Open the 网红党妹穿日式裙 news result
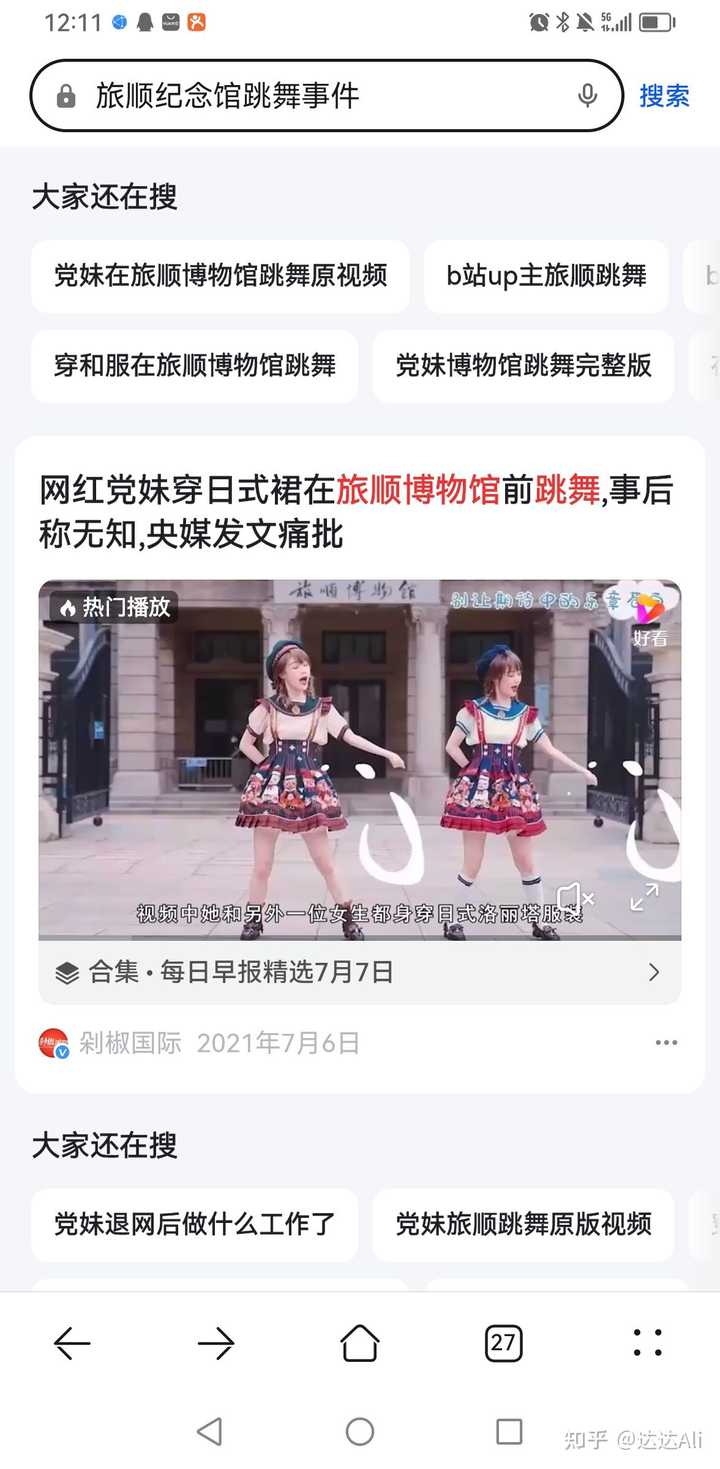Image resolution: width=720 pixels, height=1469 pixels. click(x=356, y=512)
